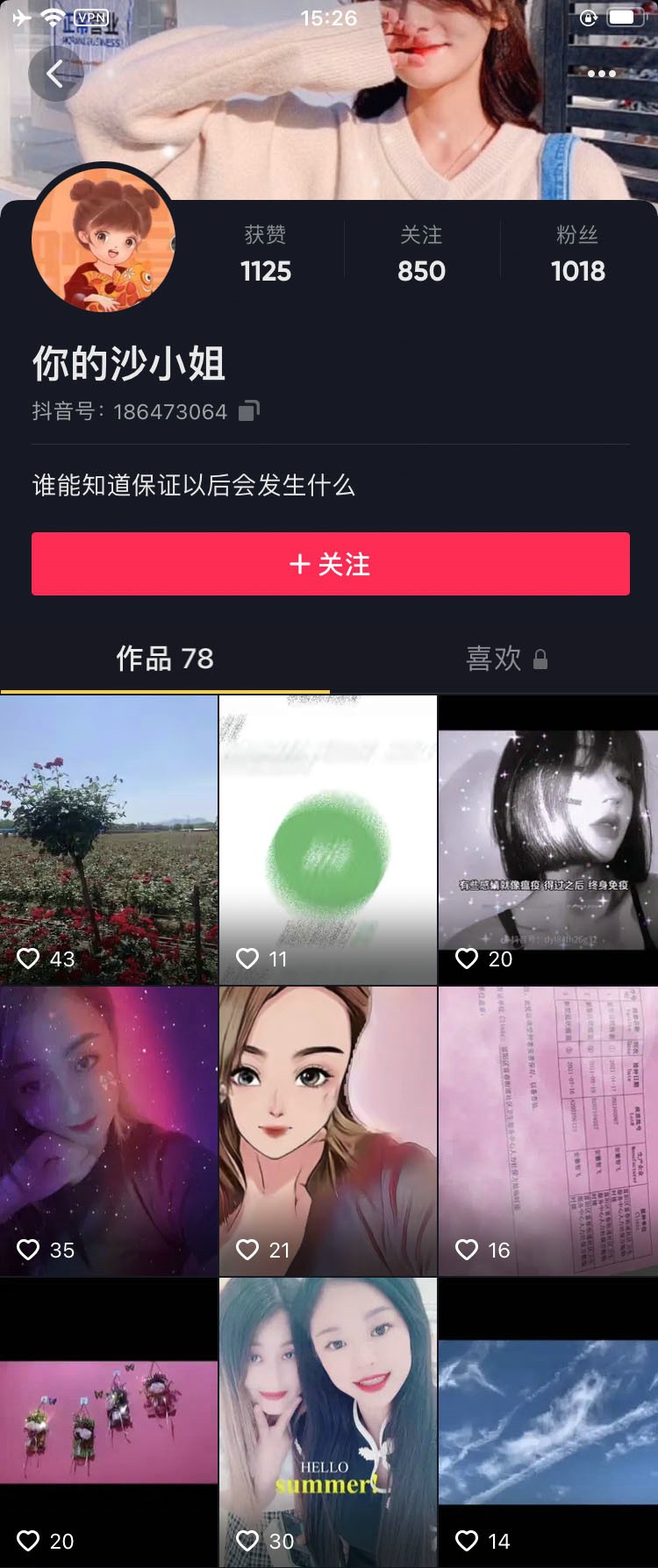658x1568 pixels.
Task: View the 850 关注 following list
Action: click(421, 254)
